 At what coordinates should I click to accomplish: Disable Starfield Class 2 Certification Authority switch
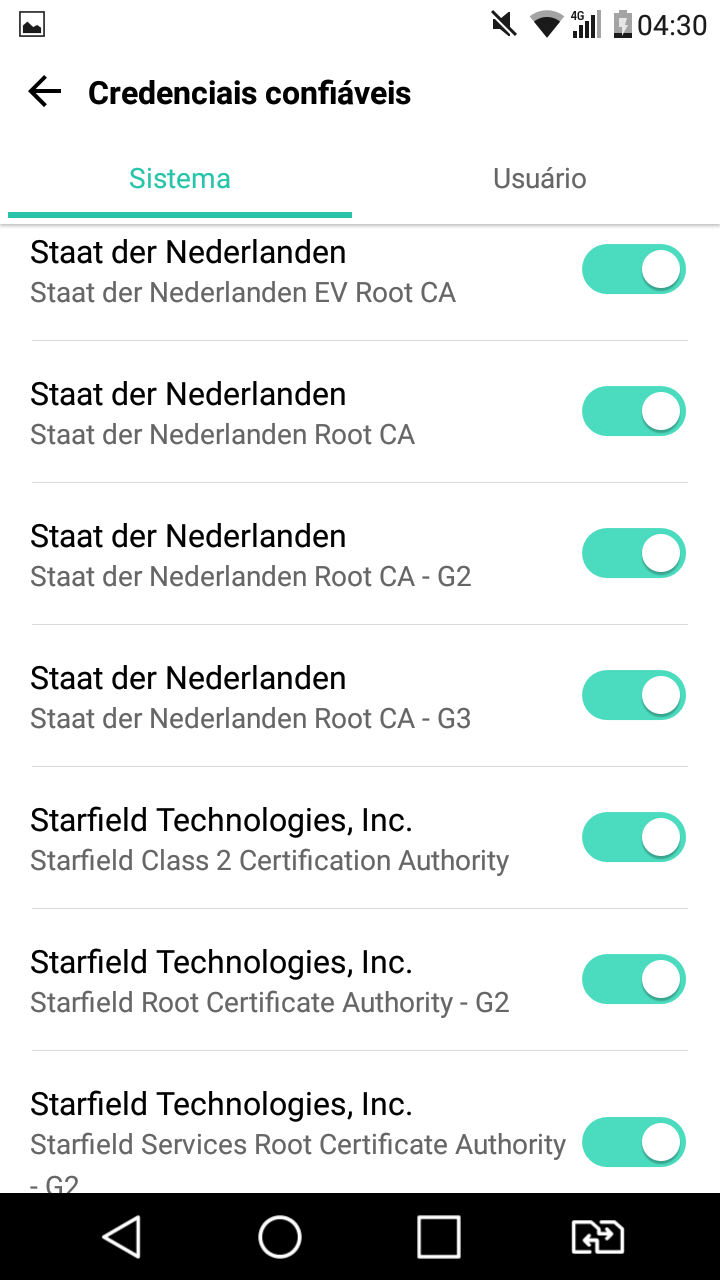pyautogui.click(x=634, y=837)
